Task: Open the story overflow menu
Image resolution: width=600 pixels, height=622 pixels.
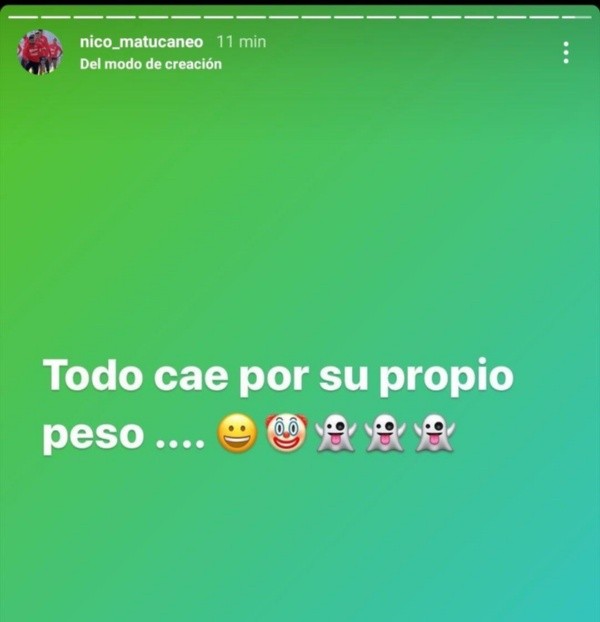Action: [566, 53]
